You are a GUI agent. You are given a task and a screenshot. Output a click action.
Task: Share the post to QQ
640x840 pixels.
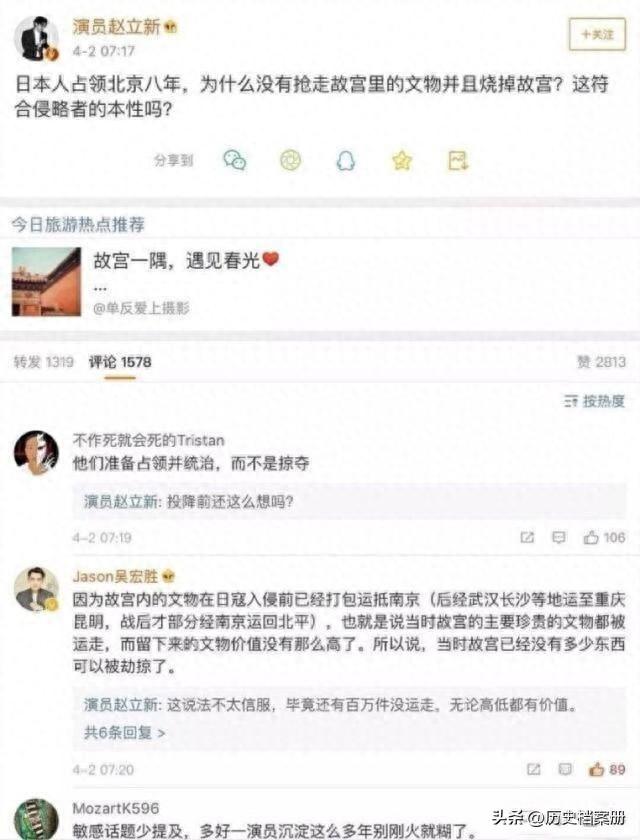pyautogui.click(x=346, y=160)
